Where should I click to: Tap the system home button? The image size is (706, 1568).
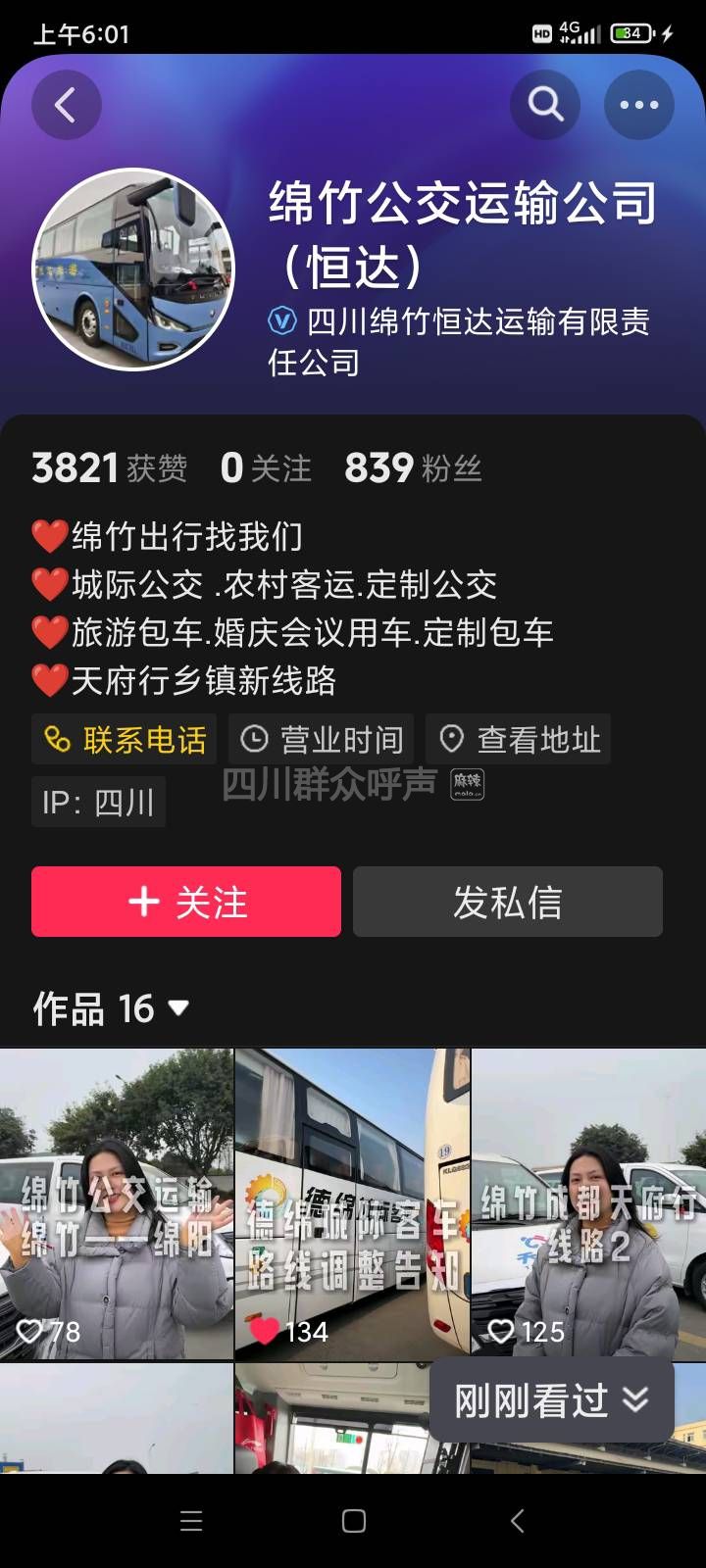tap(353, 1521)
